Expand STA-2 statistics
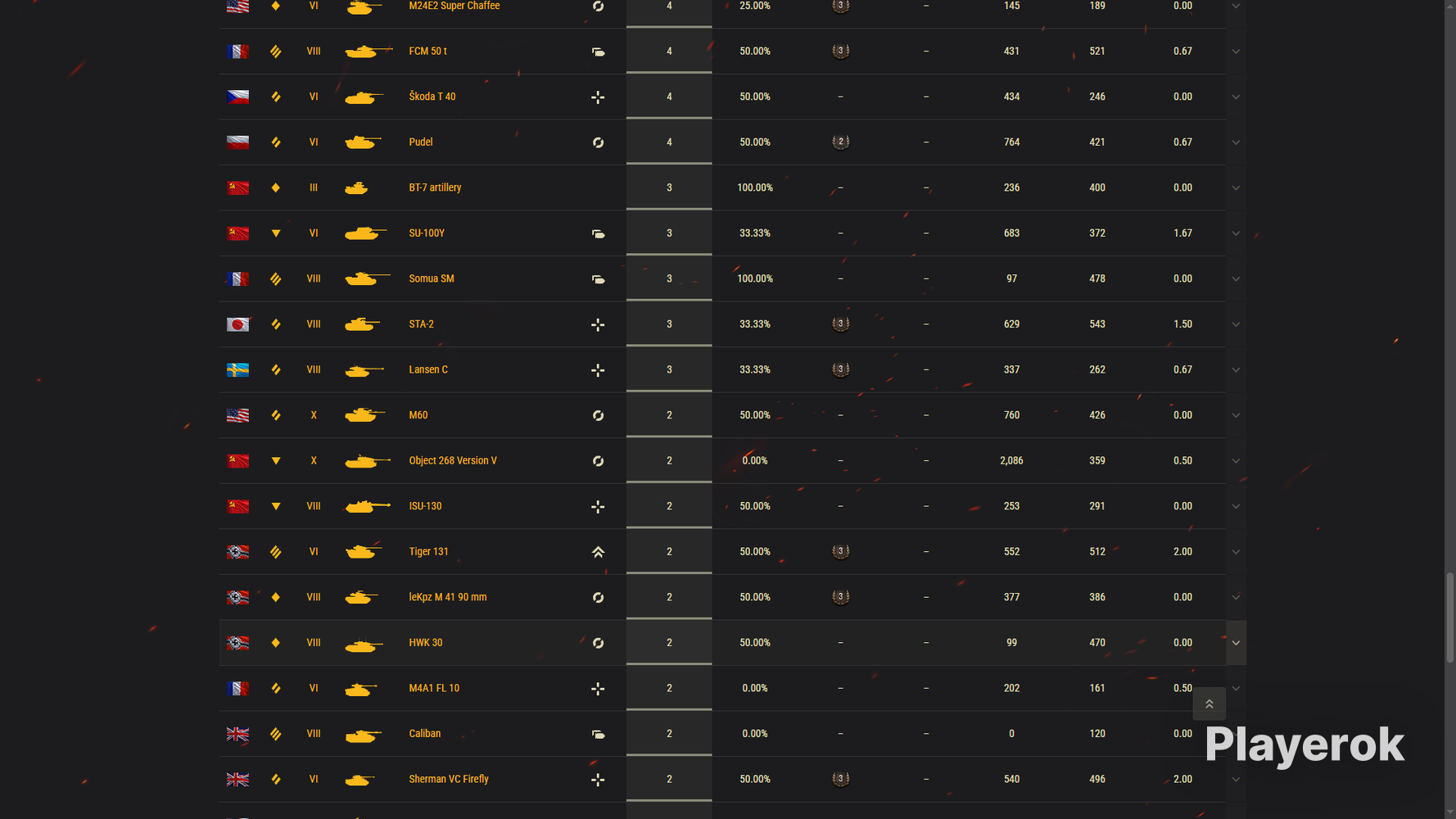The image size is (1456, 819). (x=1236, y=324)
